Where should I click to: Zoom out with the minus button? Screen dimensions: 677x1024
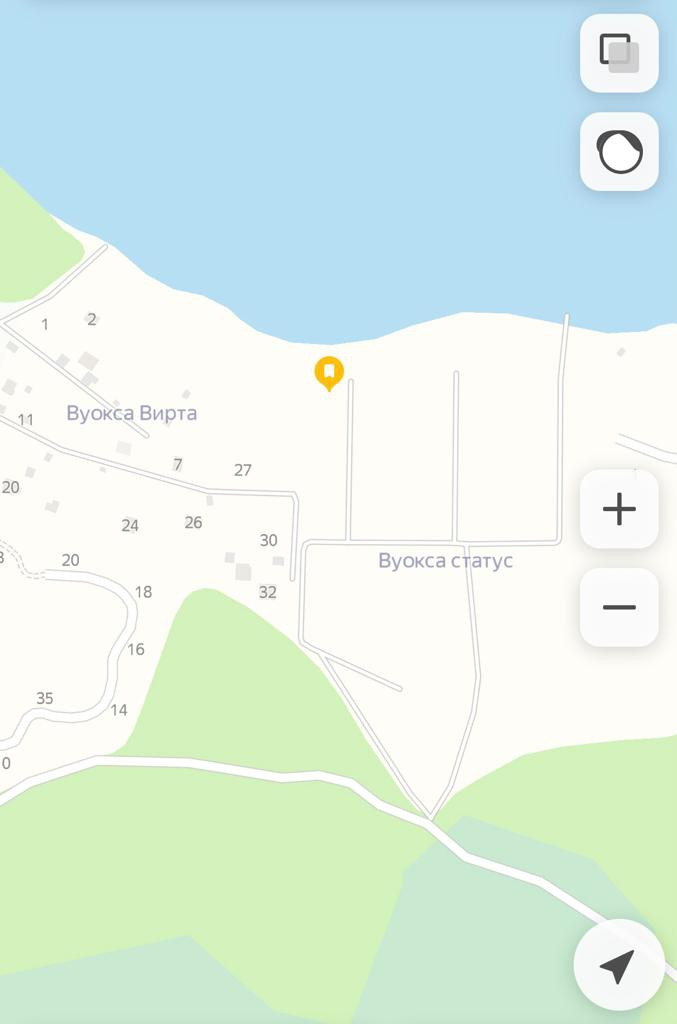pos(619,607)
